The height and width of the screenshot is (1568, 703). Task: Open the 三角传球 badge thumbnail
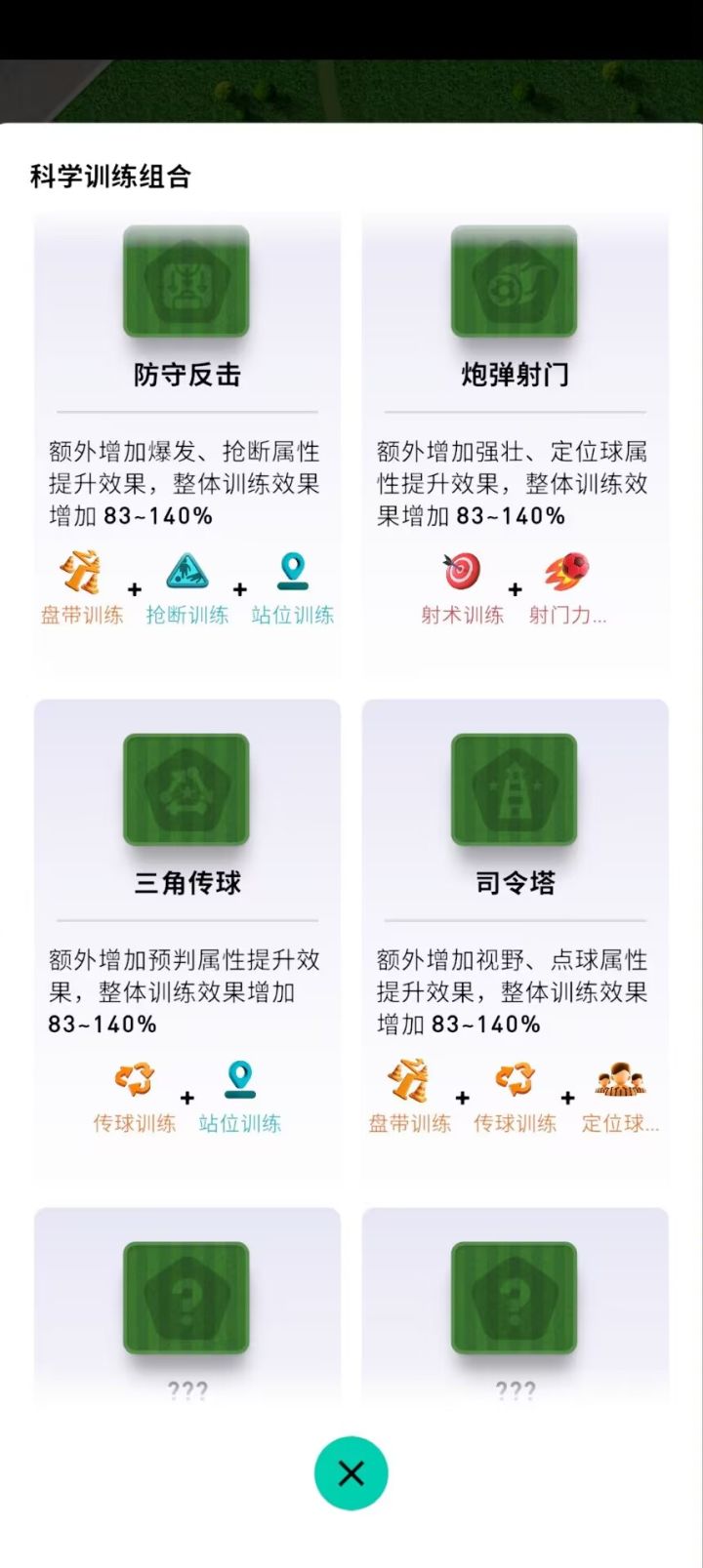point(186,790)
